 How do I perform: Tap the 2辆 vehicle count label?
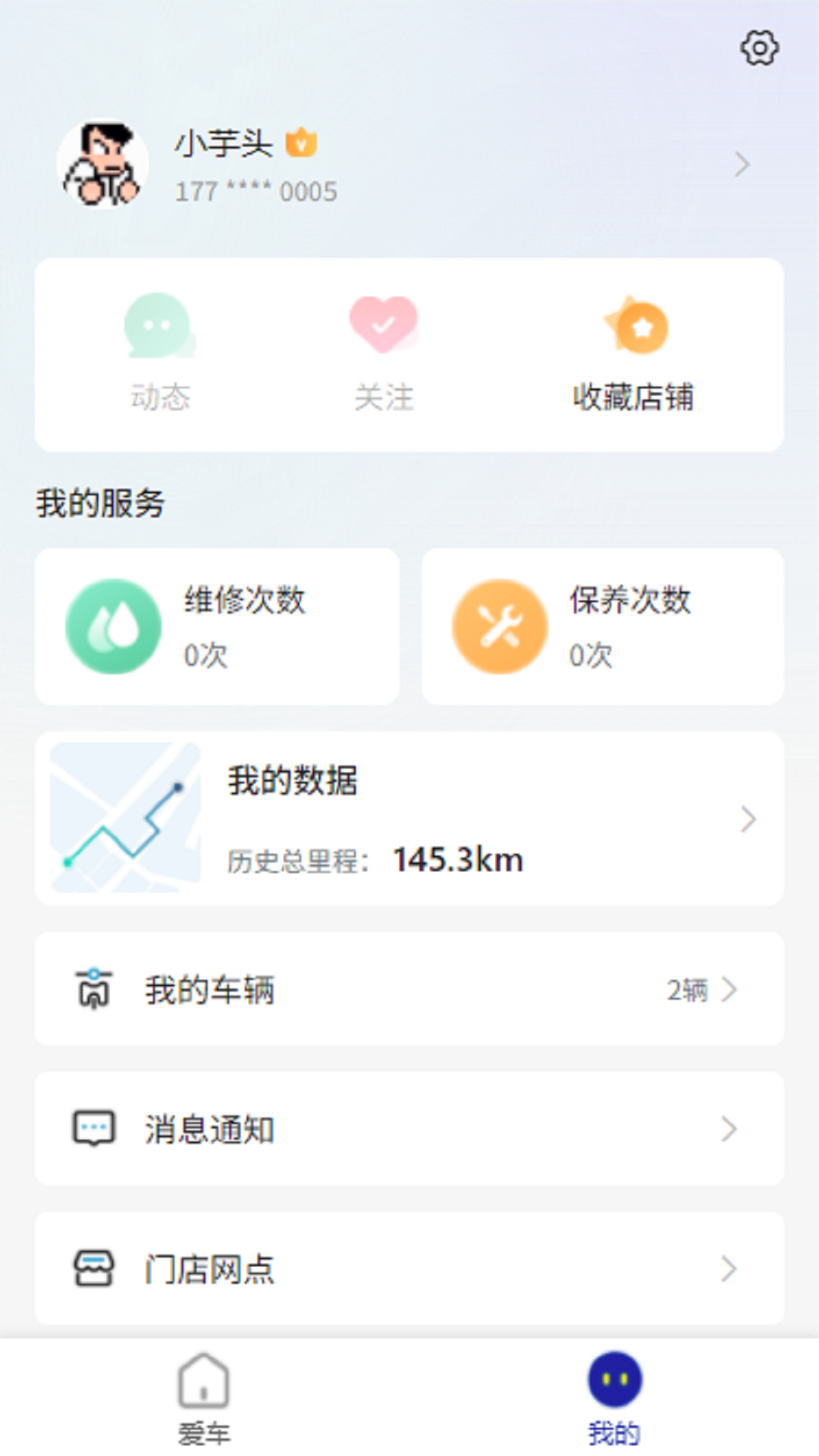(x=686, y=990)
